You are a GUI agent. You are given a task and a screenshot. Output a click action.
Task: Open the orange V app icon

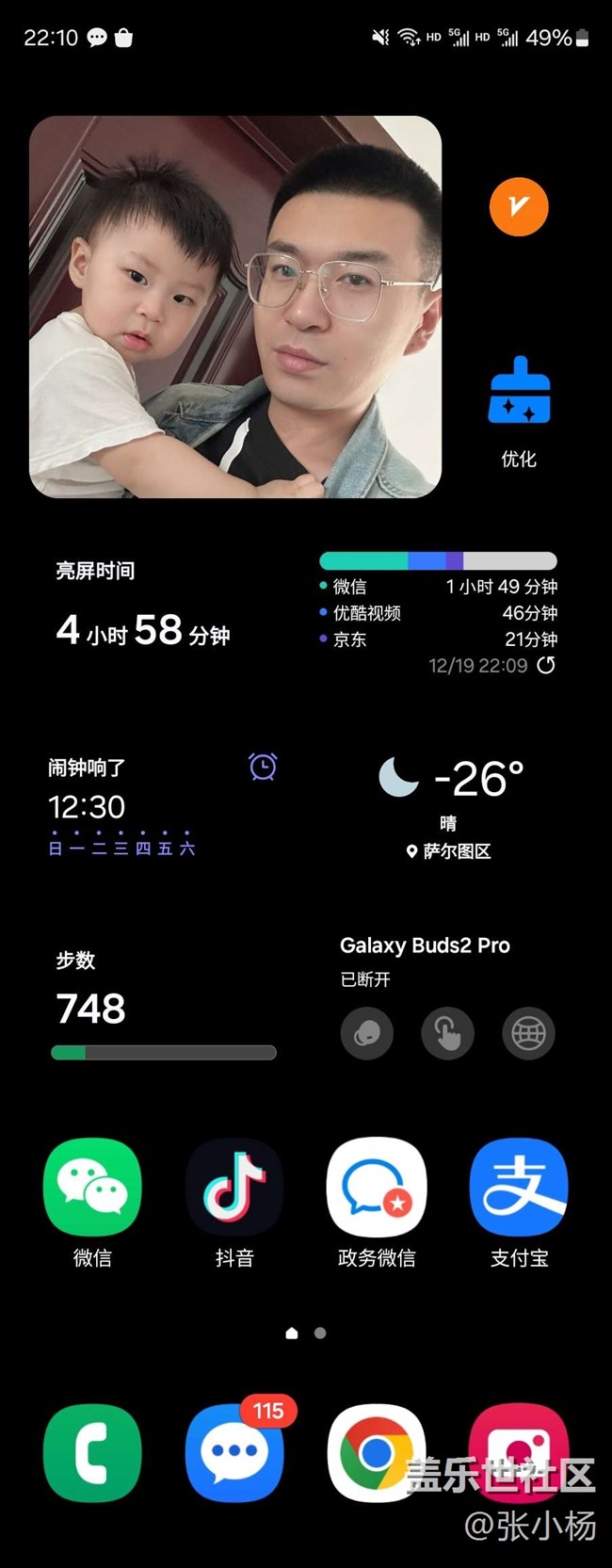coord(519,207)
